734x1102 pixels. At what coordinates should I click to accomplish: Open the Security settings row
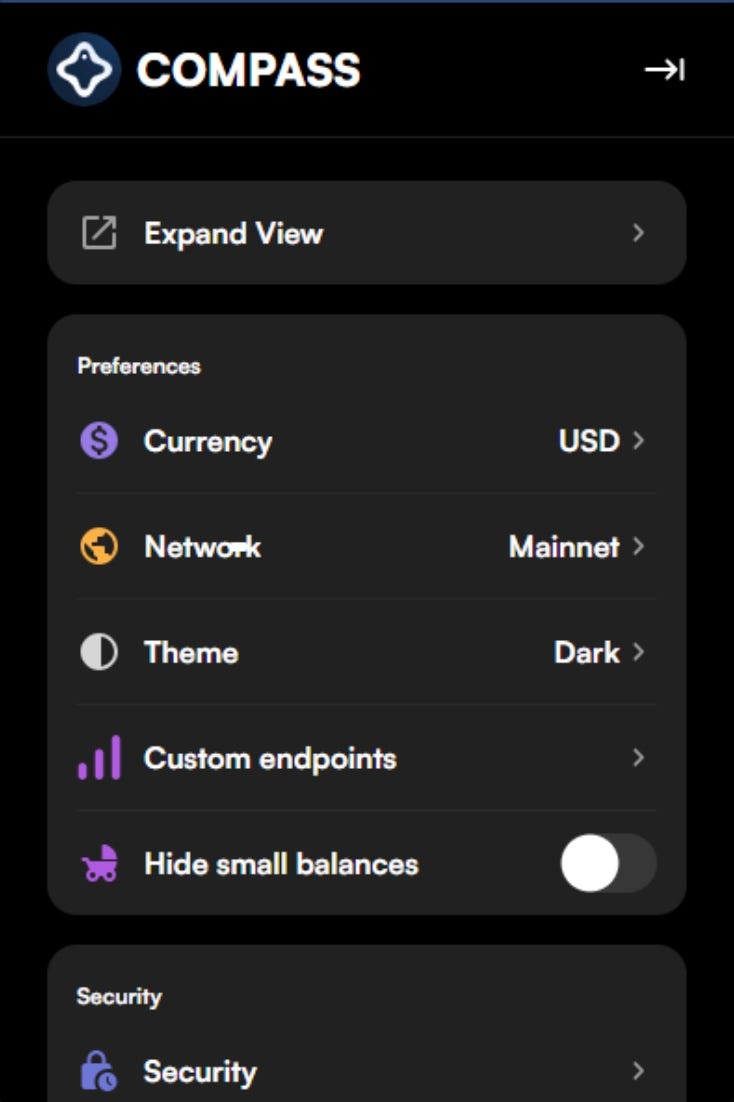tap(366, 1071)
